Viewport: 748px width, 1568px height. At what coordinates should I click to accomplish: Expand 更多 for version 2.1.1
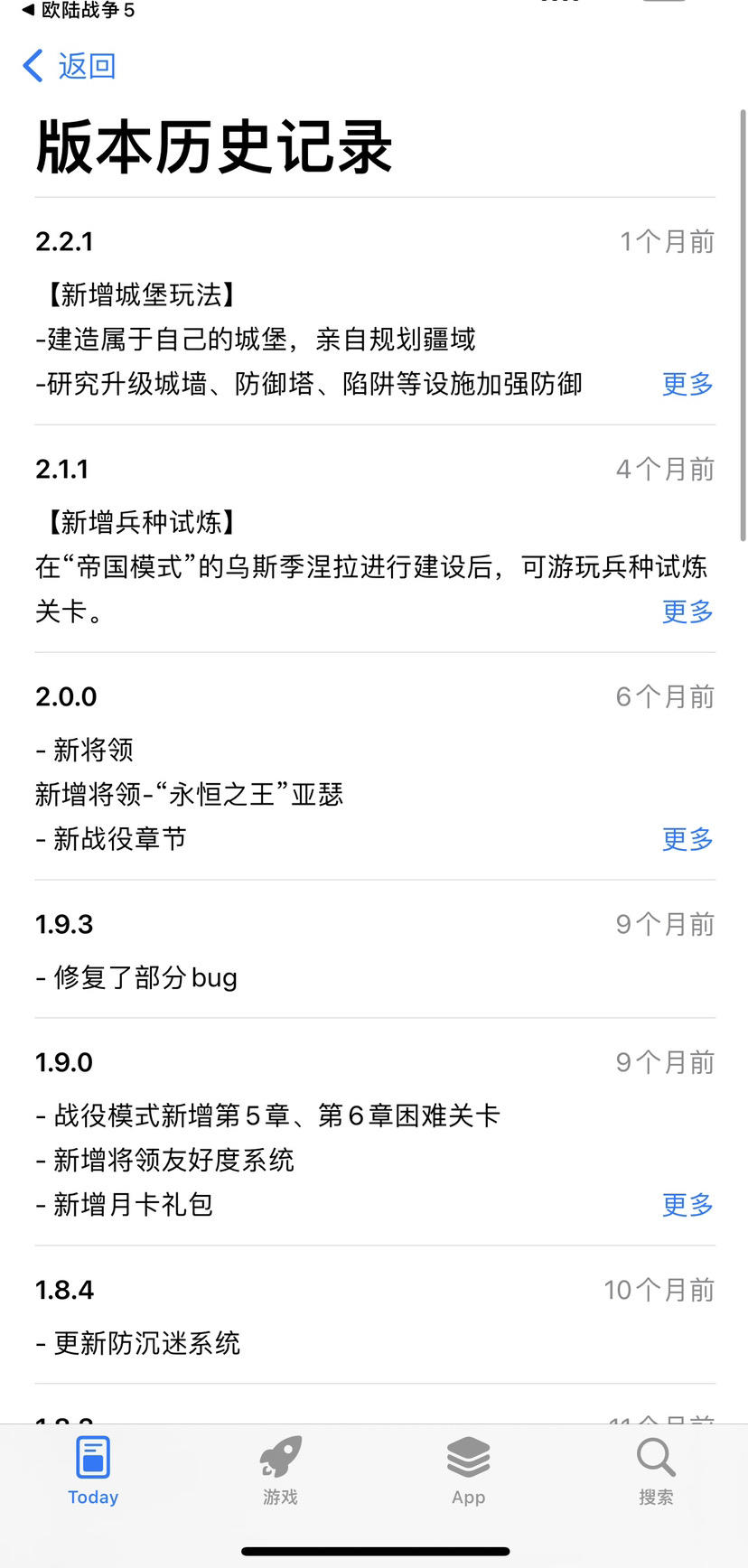[x=687, y=611]
